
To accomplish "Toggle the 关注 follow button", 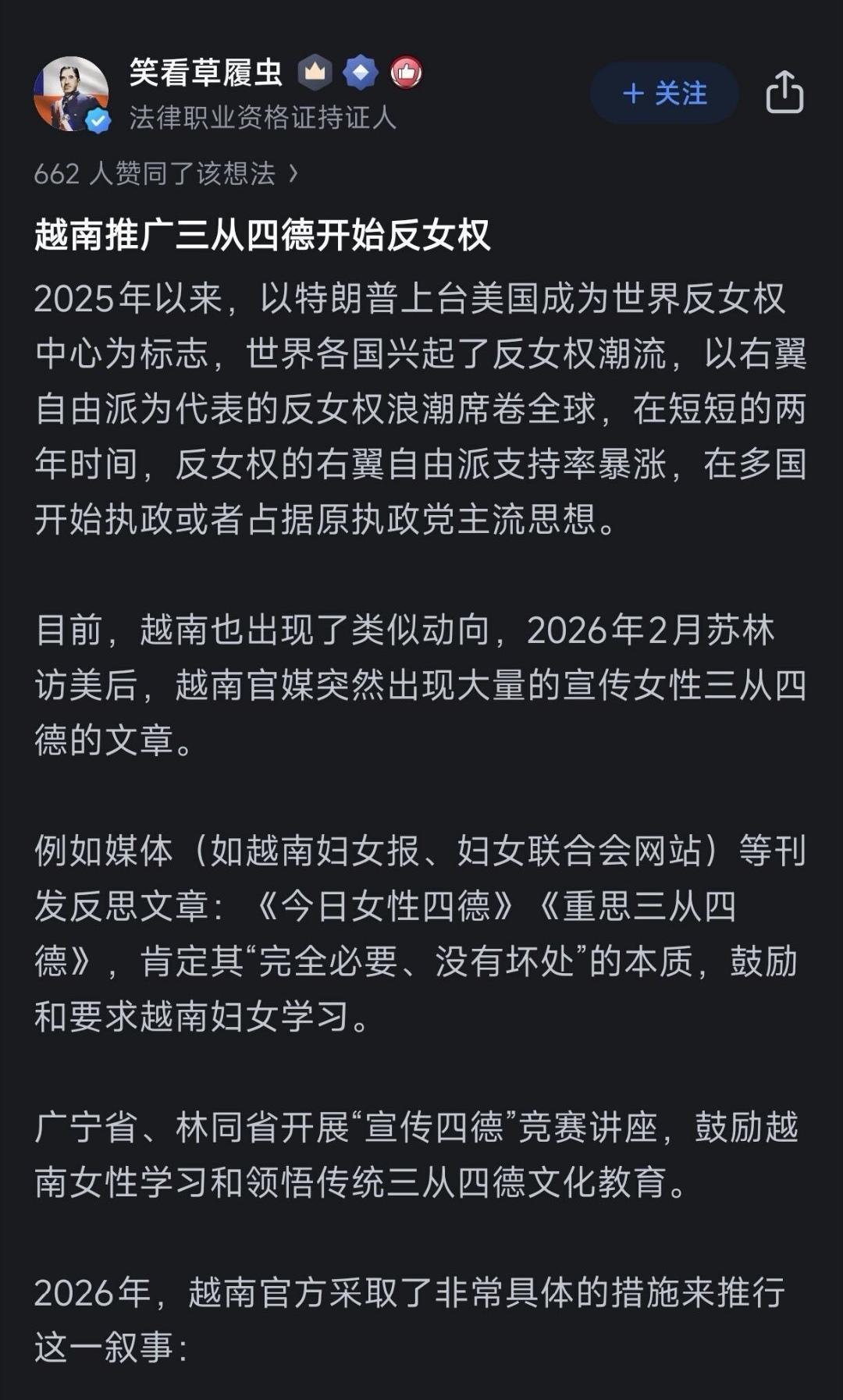I will 663,95.
